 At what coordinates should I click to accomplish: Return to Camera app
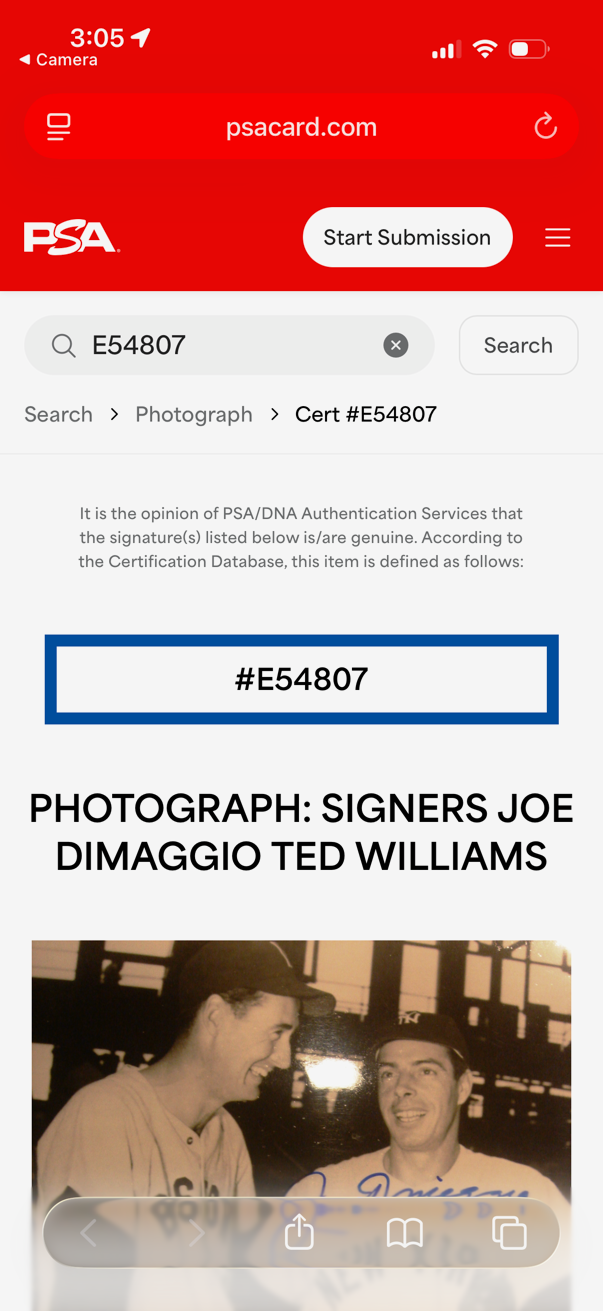[58, 60]
